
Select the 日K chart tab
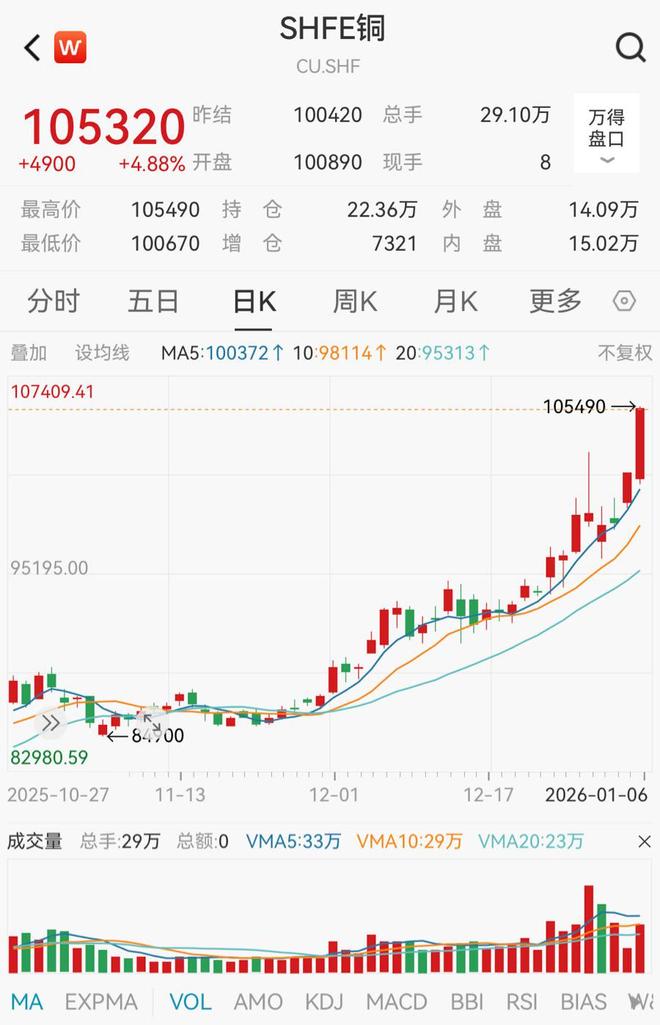(x=254, y=301)
